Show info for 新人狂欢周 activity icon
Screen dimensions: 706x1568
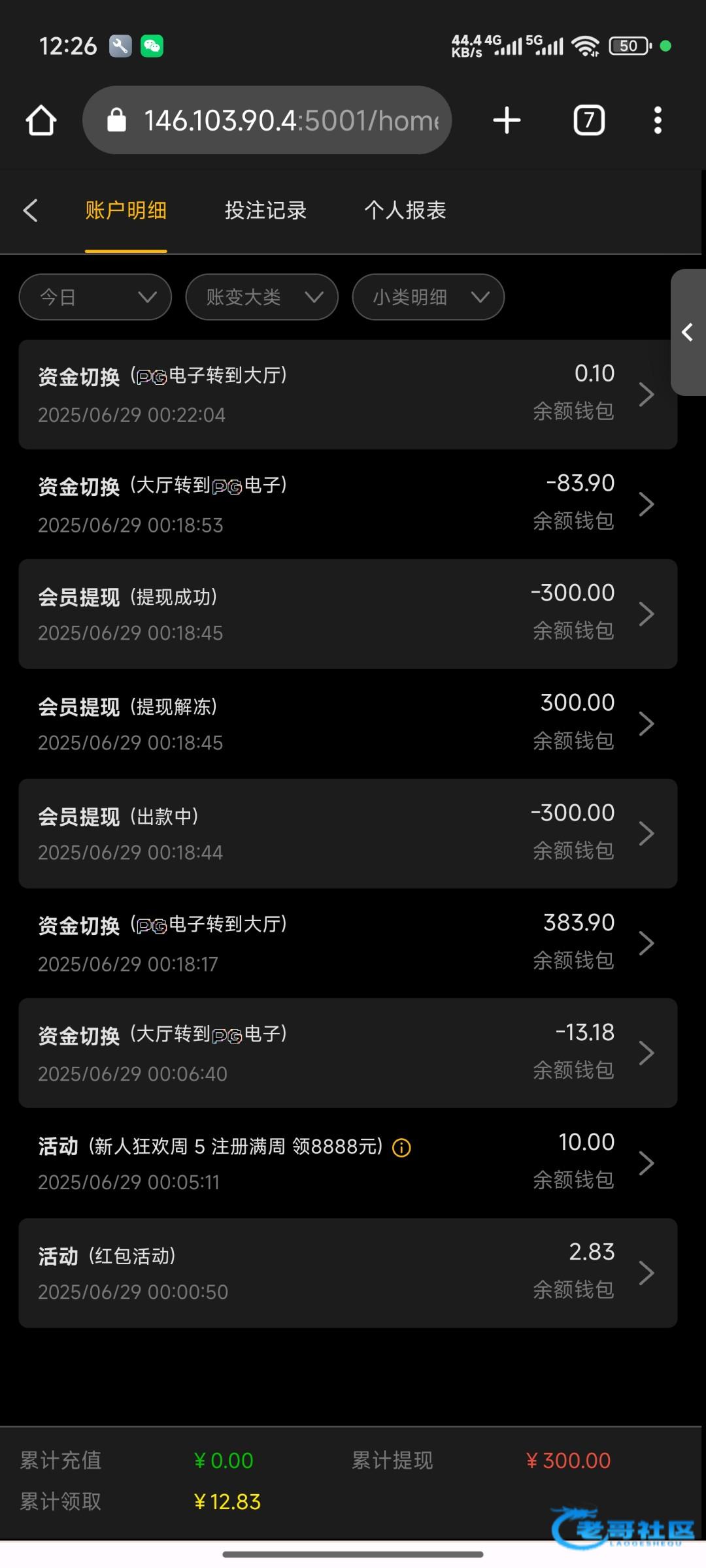401,1148
